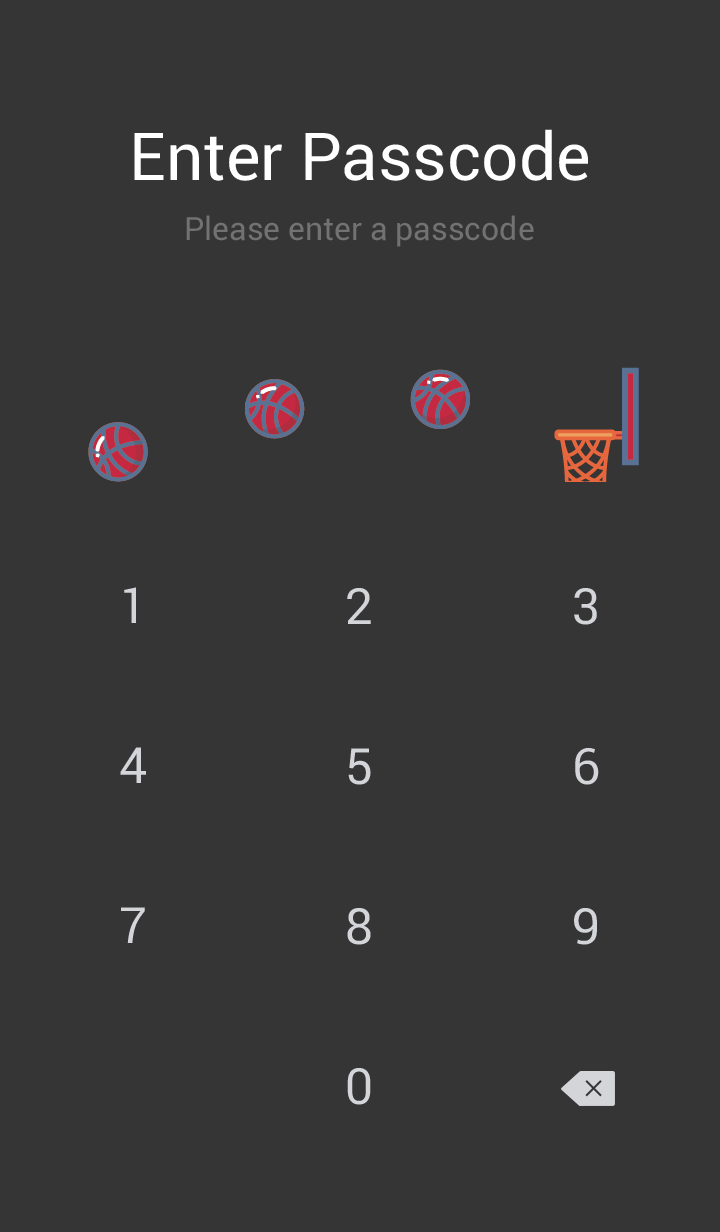Viewport: 720px width, 1232px height.
Task: Select digit 9 on the passcode pad
Action: point(586,927)
